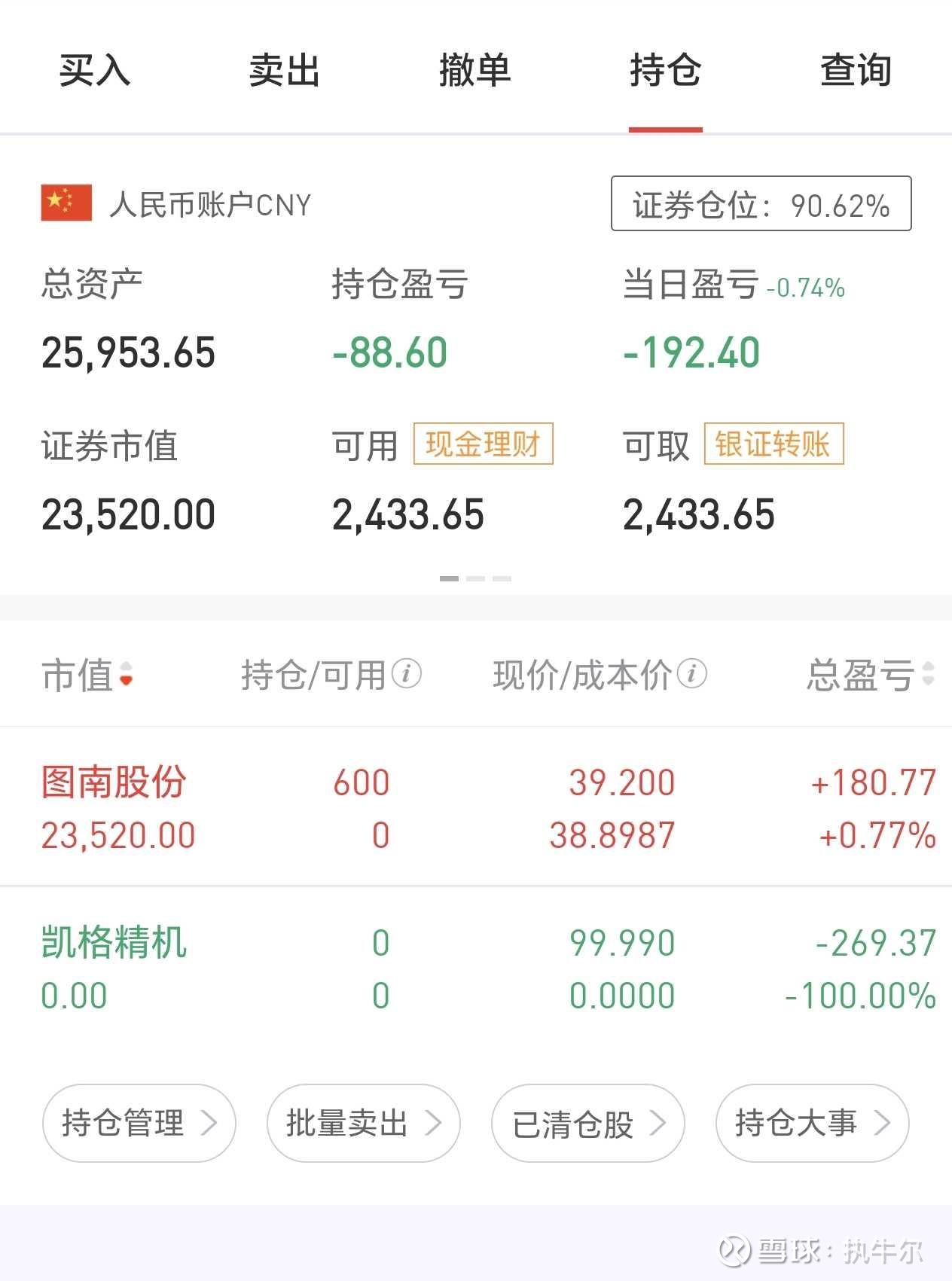This screenshot has width=952, height=1281.
Task: Sort holdings by 总盈亏
Action: pos(870,675)
